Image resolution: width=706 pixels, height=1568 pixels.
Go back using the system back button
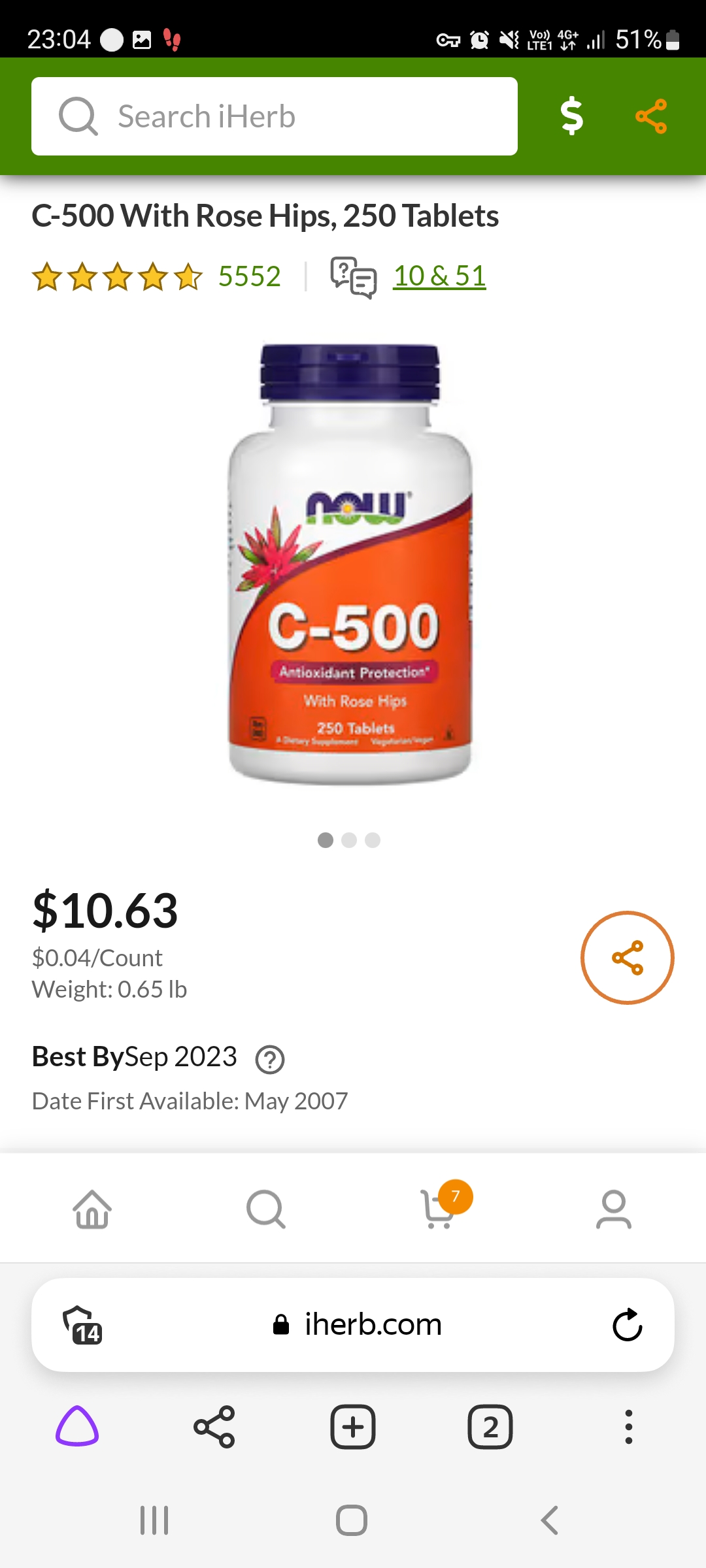tap(550, 1520)
